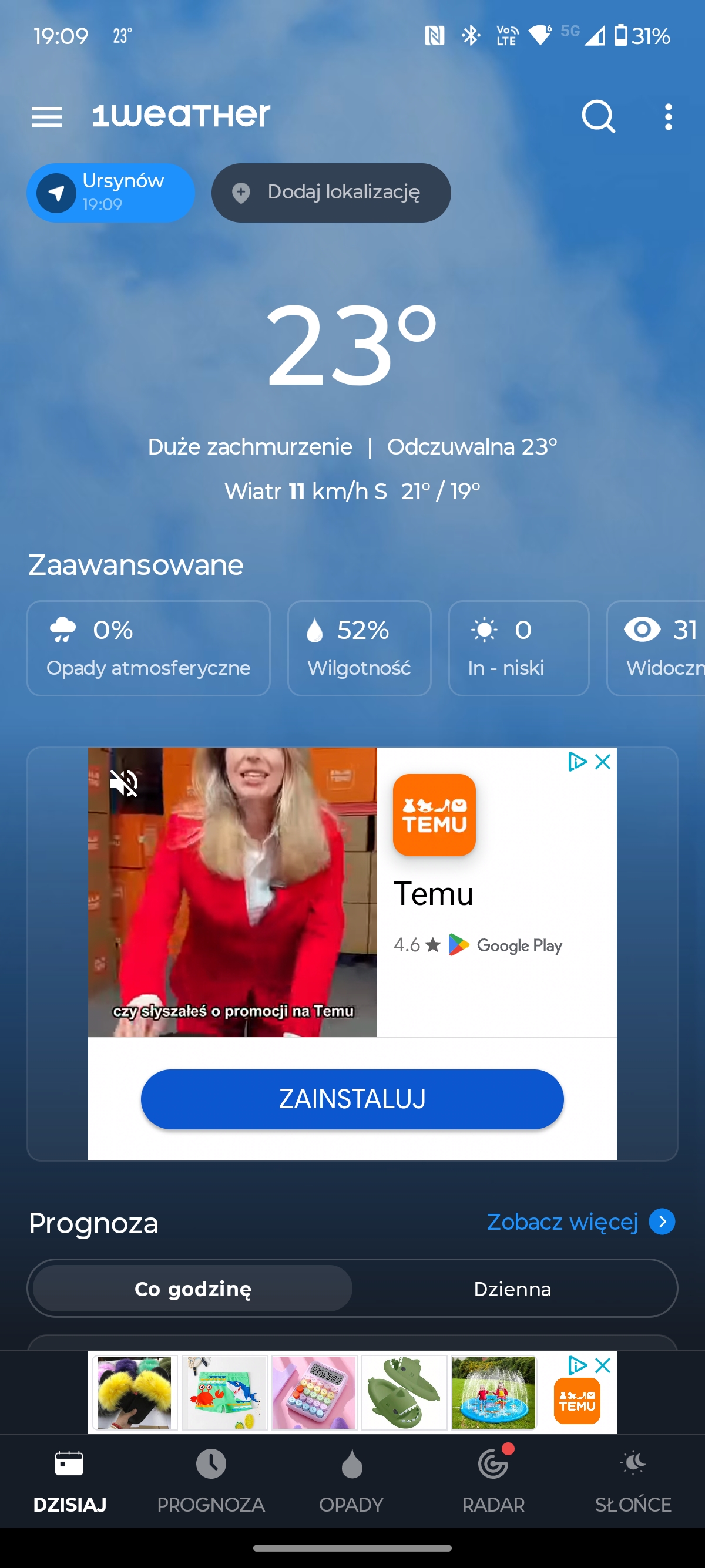Select the Co godzinę forecast tab
705x1568 pixels.
[192, 1288]
